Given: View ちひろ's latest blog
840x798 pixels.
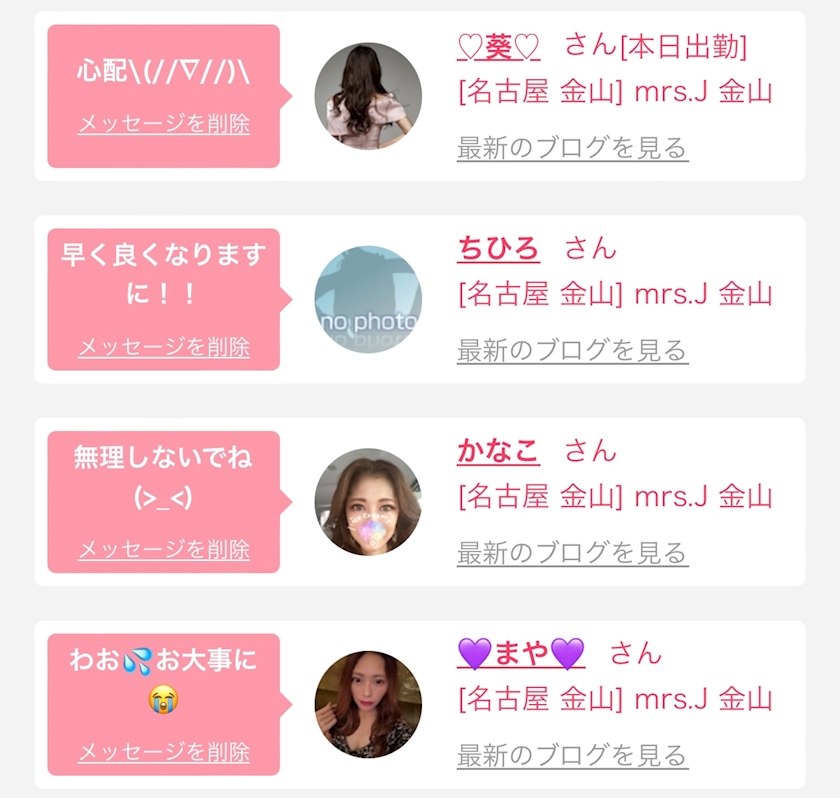Looking at the screenshot, I should (x=572, y=351).
